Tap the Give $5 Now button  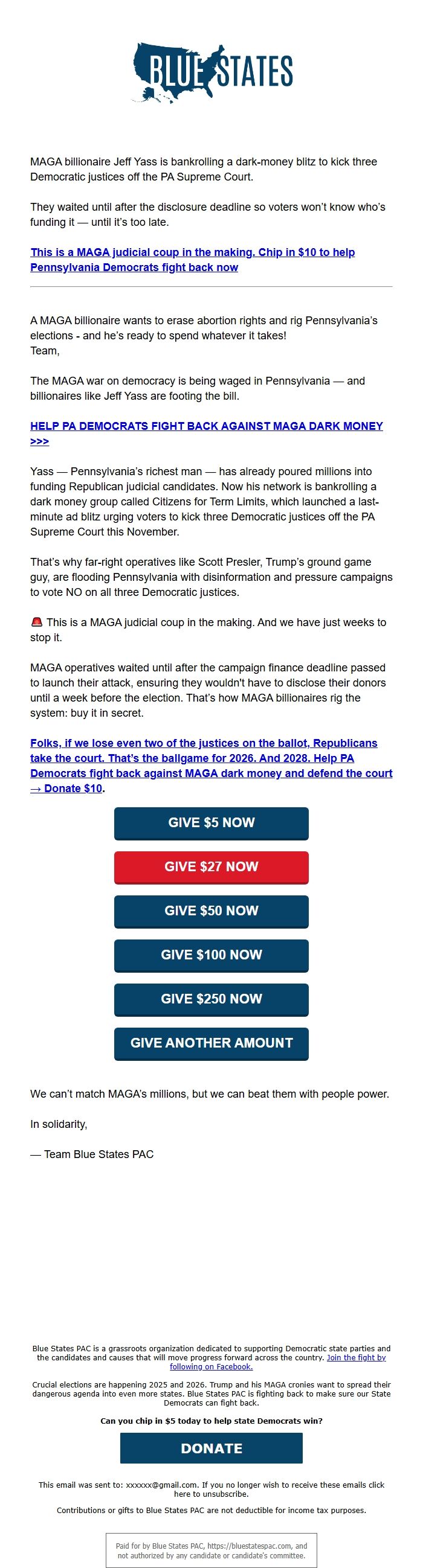pos(211,823)
